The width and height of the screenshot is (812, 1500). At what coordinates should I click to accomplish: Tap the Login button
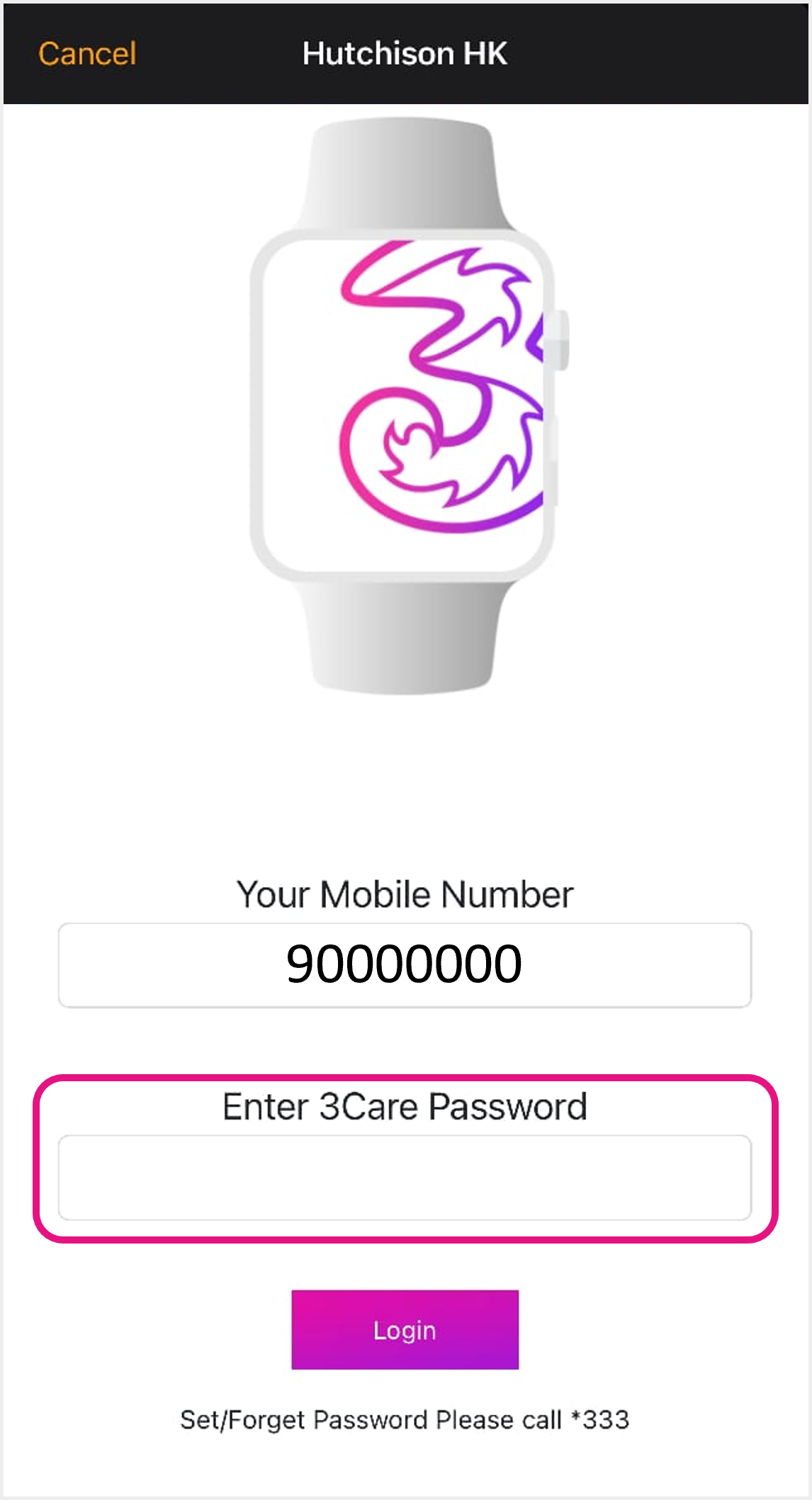tap(405, 1330)
